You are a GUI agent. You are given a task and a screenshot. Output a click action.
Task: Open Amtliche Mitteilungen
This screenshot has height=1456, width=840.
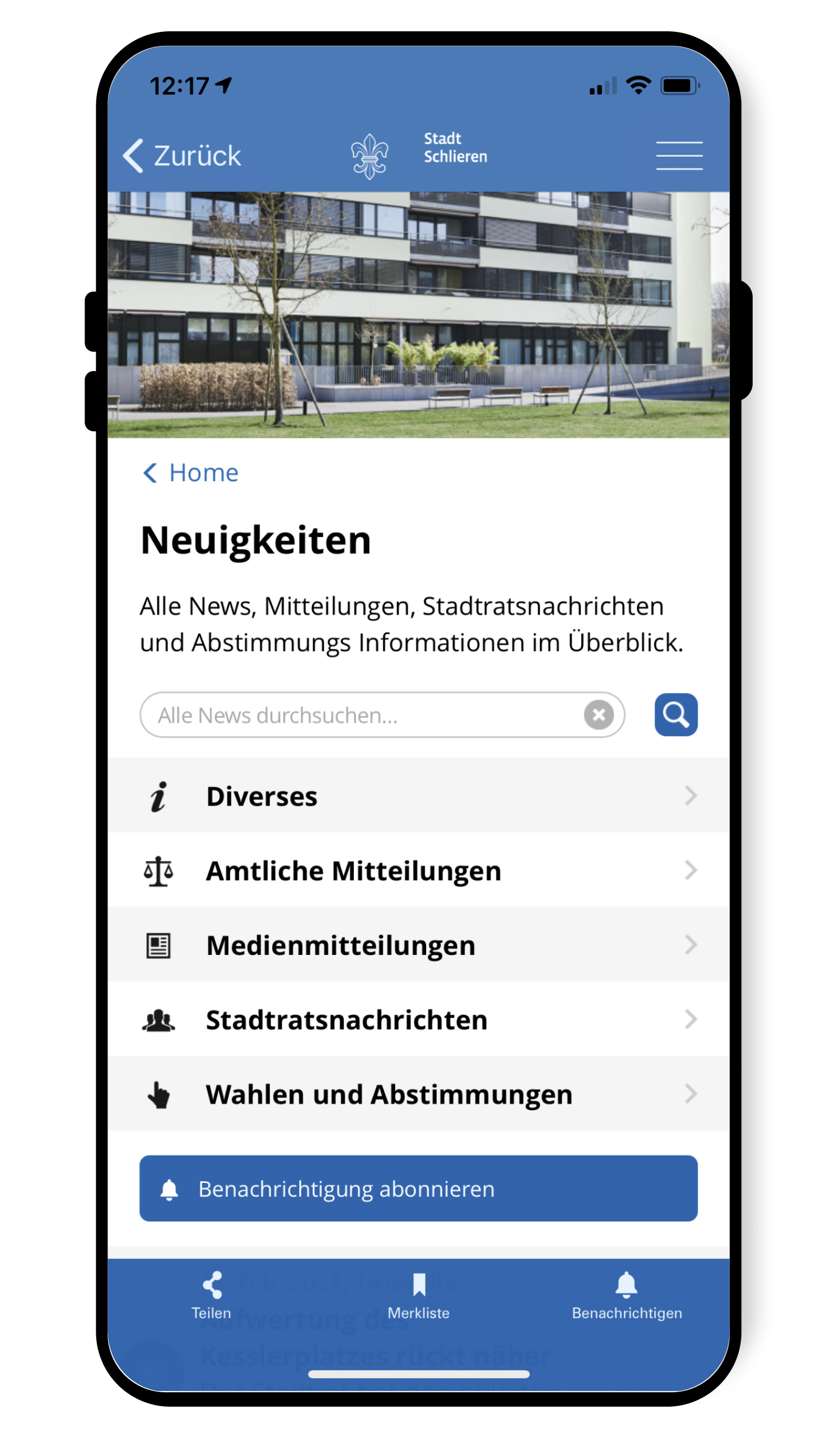click(x=418, y=870)
